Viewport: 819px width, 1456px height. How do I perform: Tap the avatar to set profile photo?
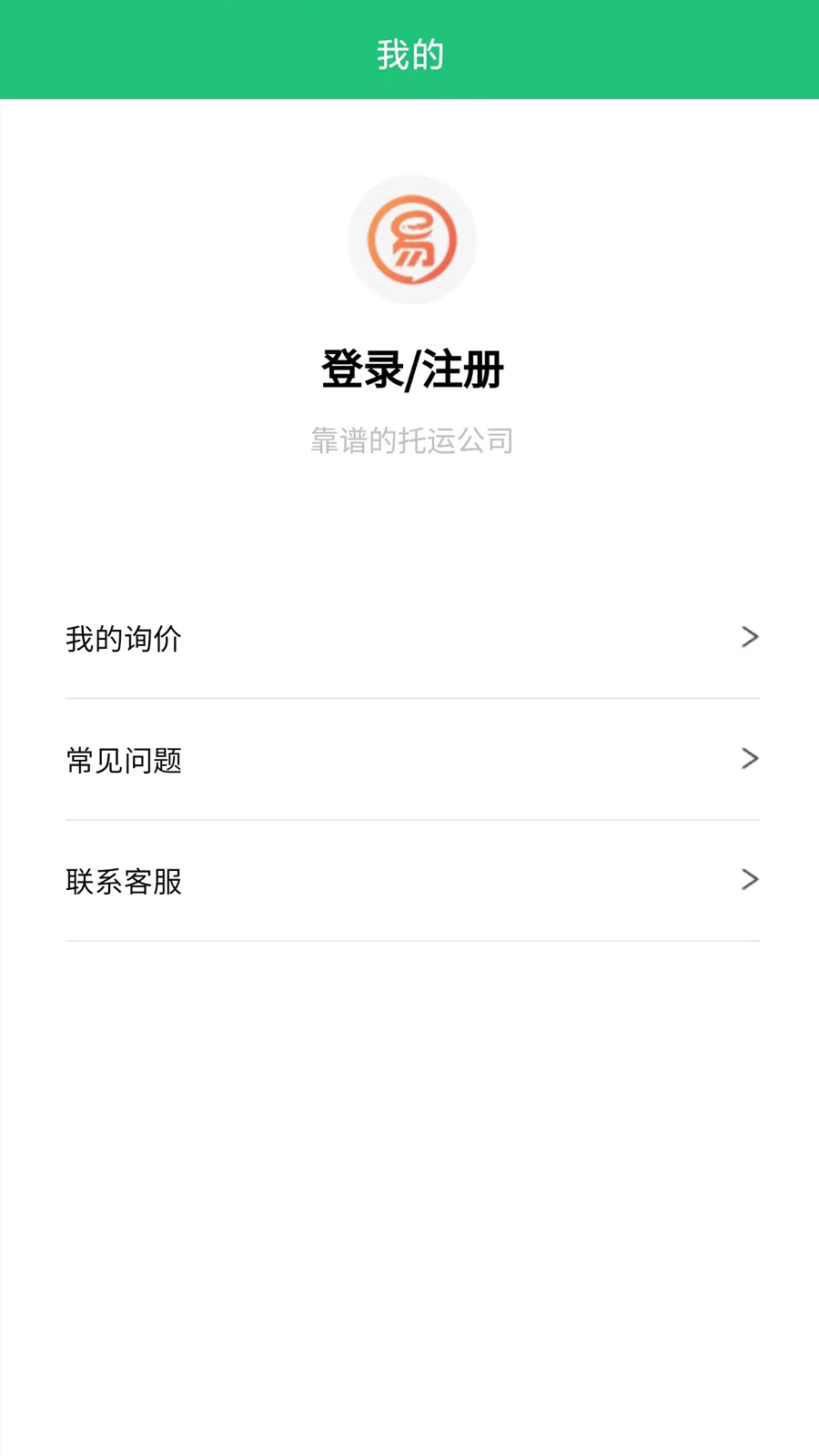pos(411,239)
